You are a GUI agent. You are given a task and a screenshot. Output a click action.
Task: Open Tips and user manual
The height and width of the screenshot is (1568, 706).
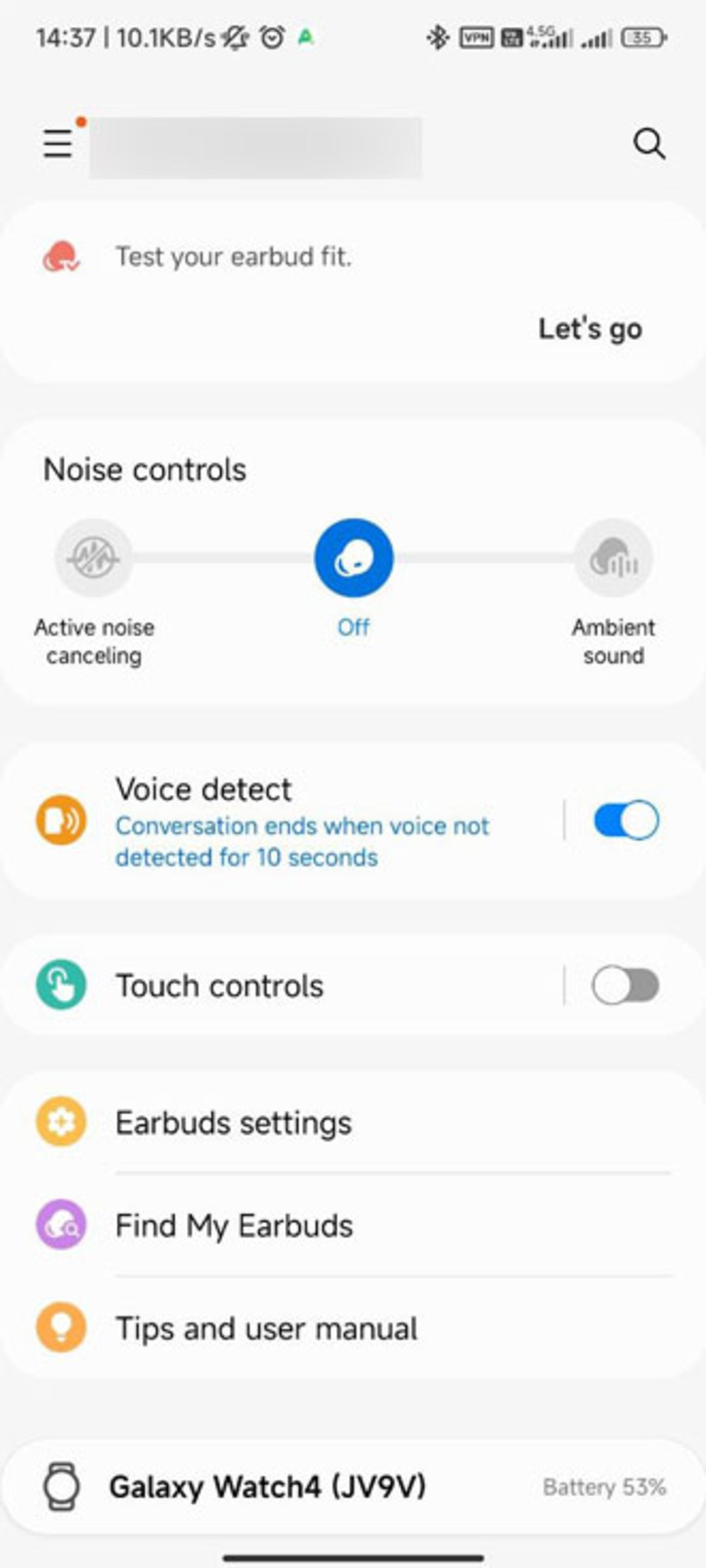[x=266, y=1328]
